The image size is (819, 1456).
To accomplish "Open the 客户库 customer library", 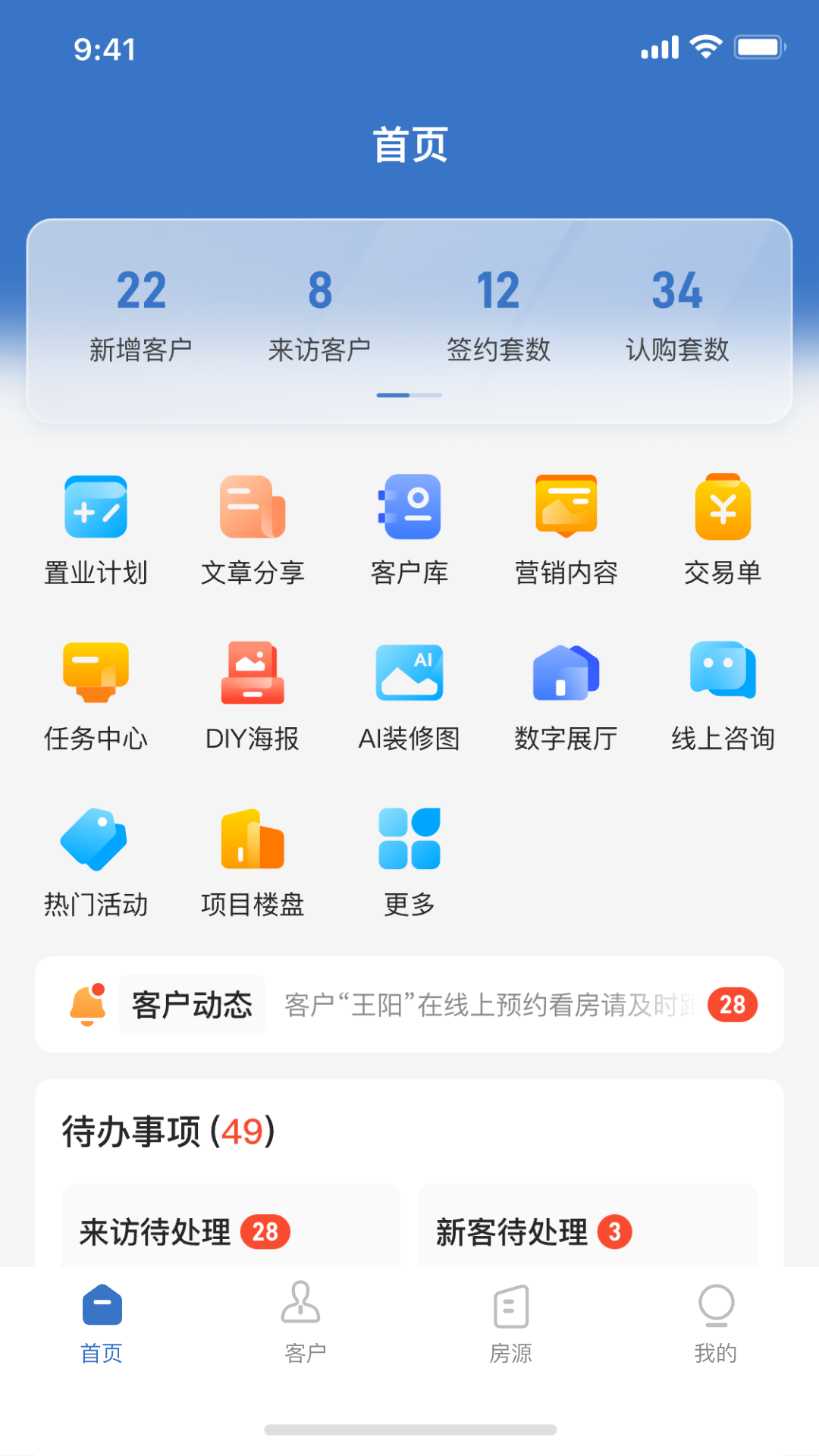I will pyautogui.click(x=409, y=529).
